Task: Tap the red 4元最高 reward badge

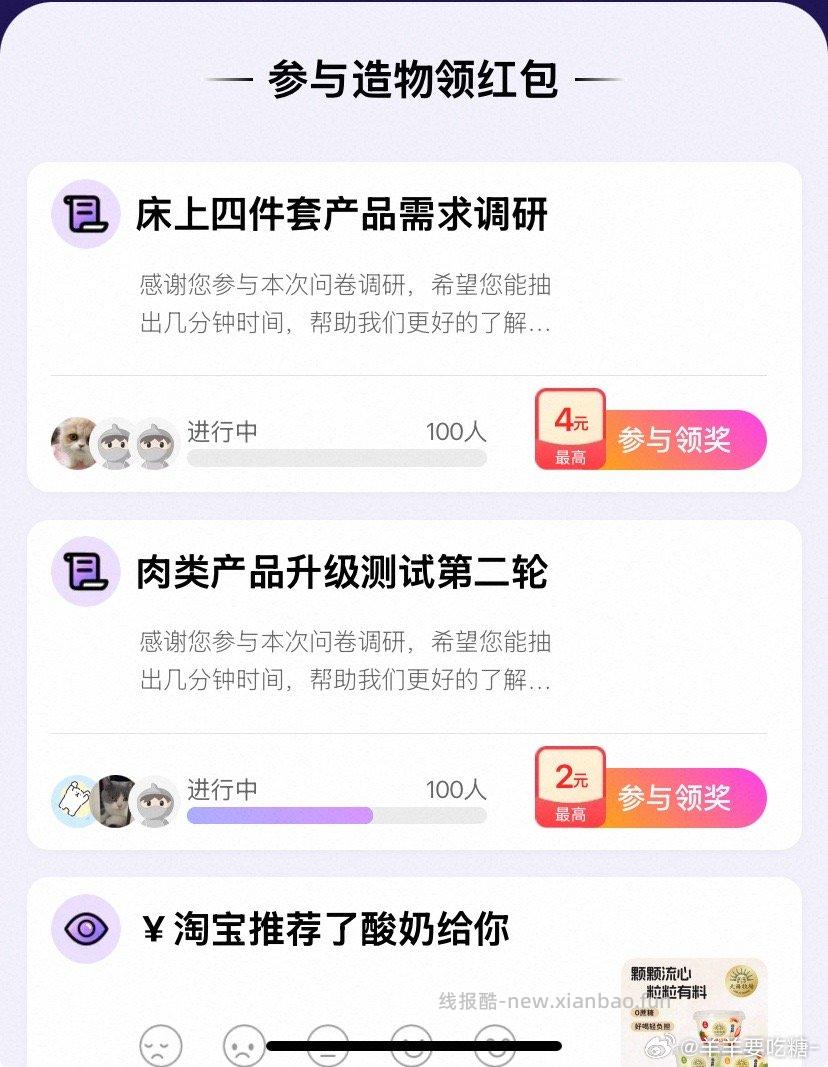Action: (570, 429)
